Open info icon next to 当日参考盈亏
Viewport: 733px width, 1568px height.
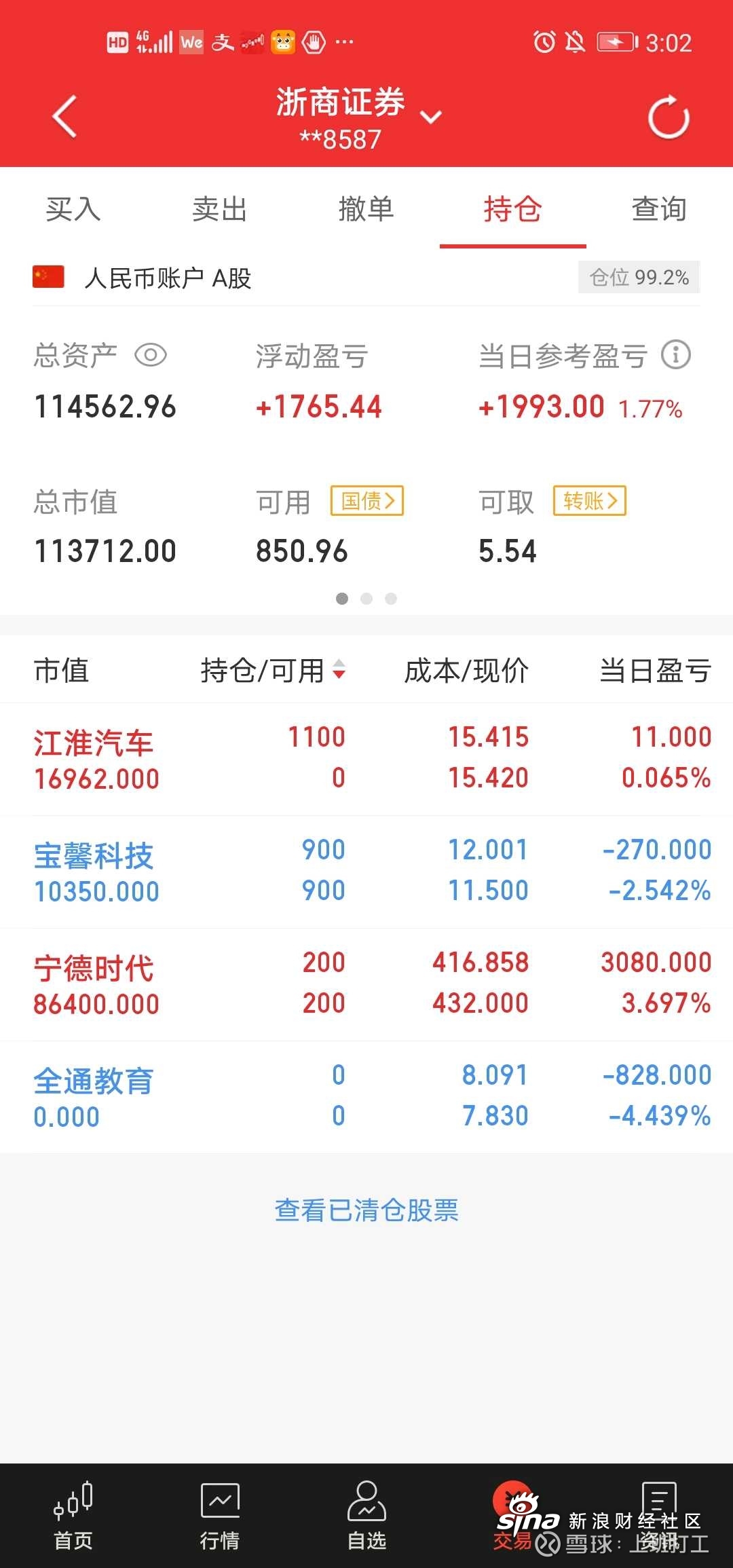click(676, 355)
